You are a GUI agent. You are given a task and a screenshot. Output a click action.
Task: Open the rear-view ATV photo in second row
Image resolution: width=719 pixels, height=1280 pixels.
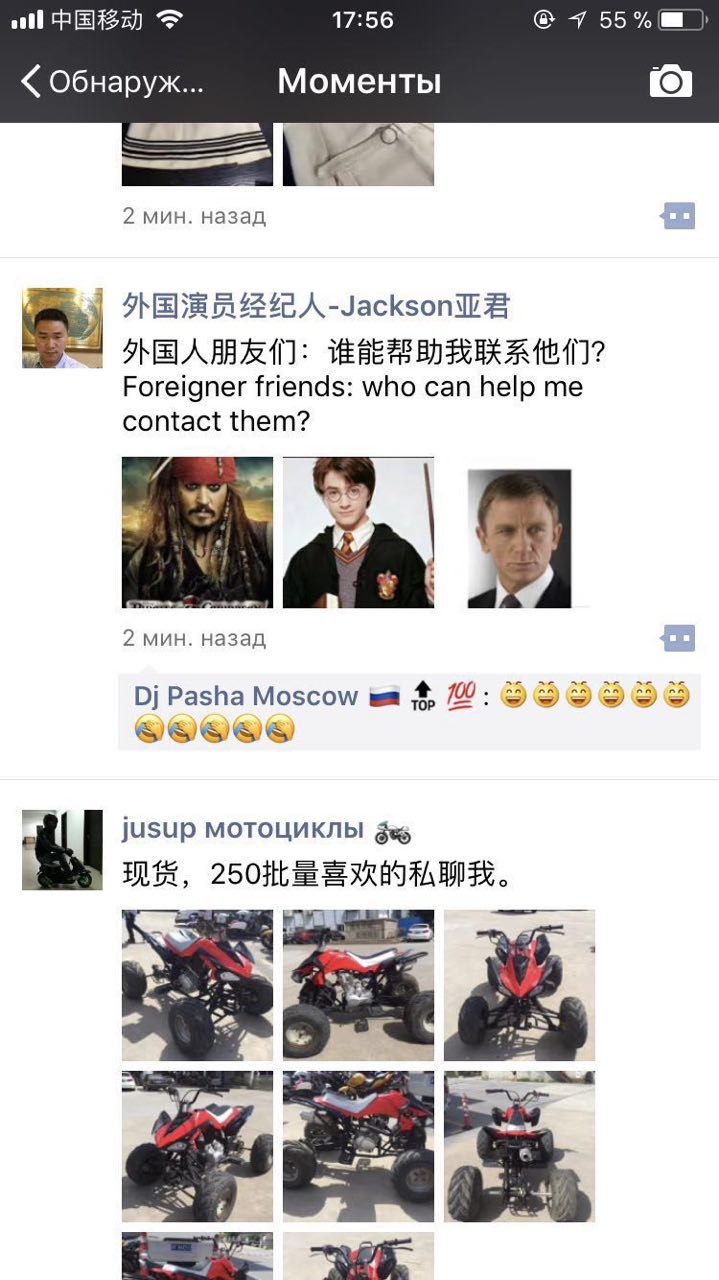(x=519, y=1146)
